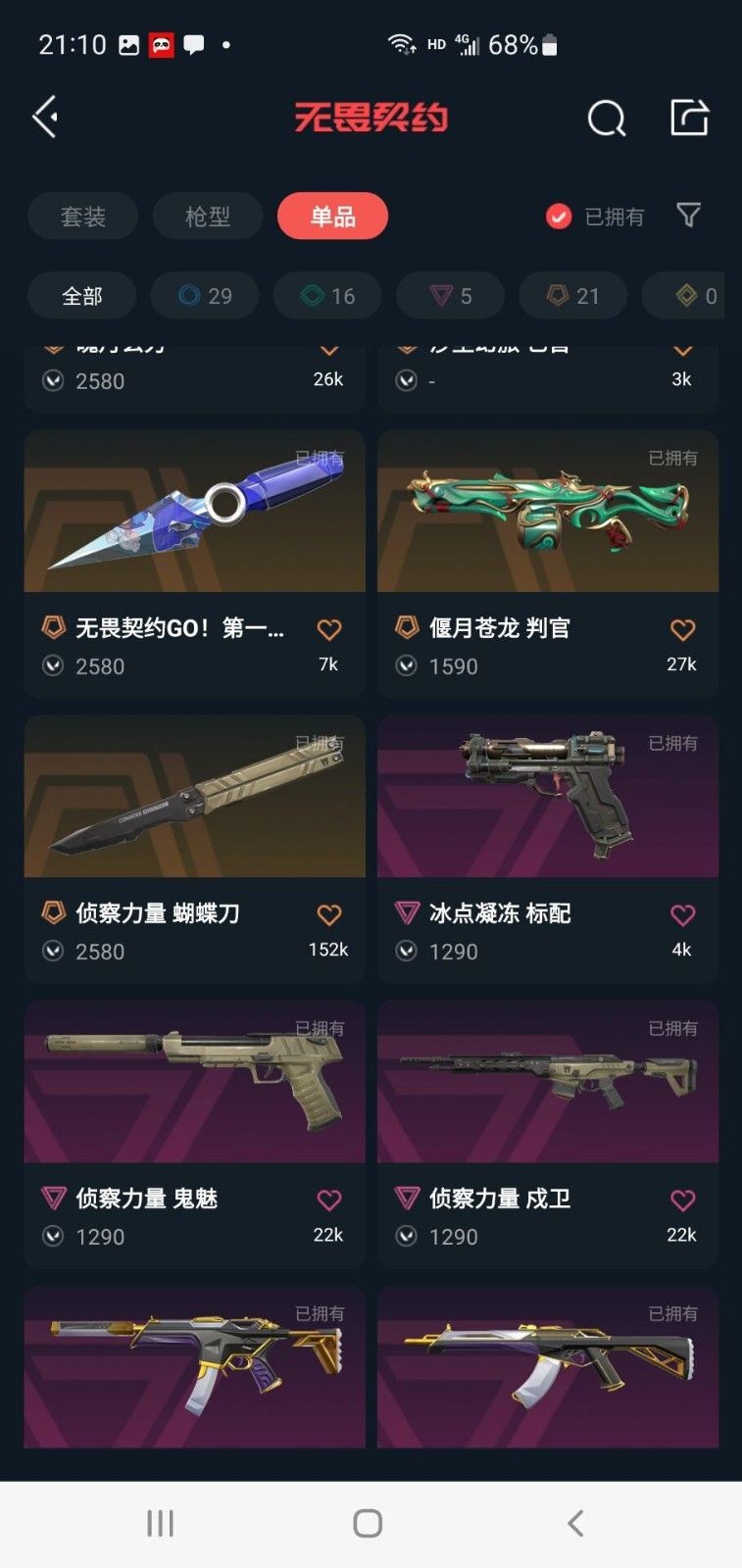Screen dimensions: 742x1568
Task: Select the 全部 chip
Action: coord(82,296)
